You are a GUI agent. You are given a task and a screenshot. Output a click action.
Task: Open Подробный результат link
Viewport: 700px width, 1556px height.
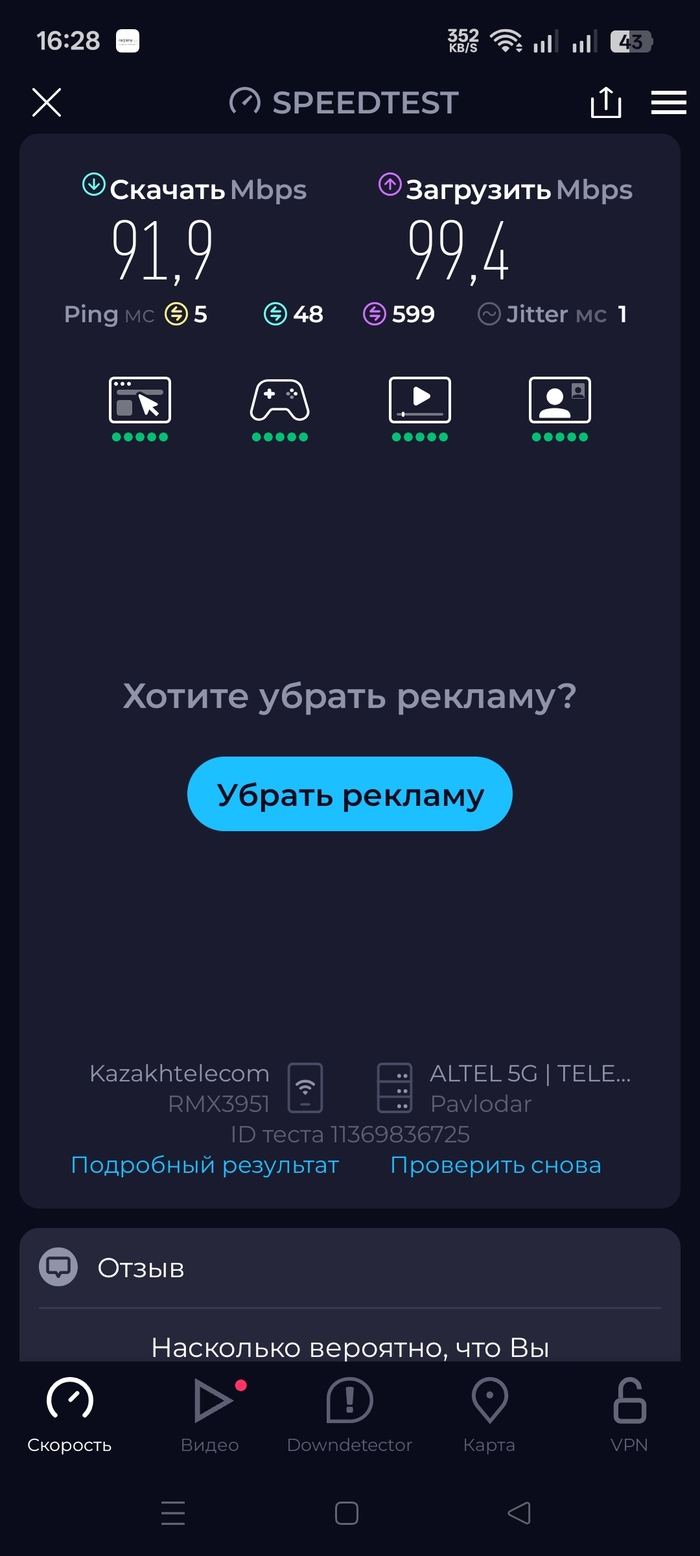205,1165
